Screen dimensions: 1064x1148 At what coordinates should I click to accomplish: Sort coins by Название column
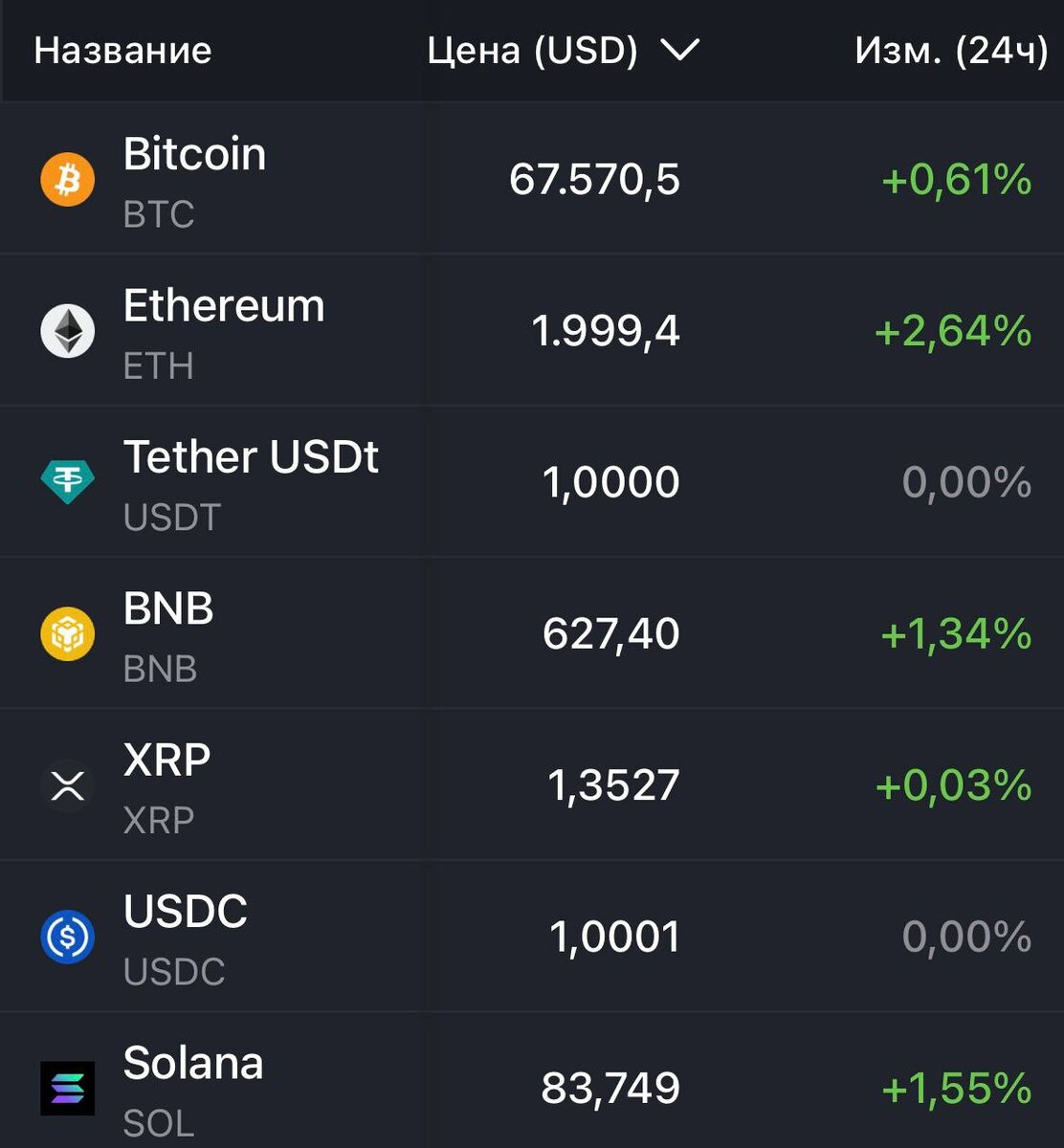pyautogui.click(x=122, y=51)
